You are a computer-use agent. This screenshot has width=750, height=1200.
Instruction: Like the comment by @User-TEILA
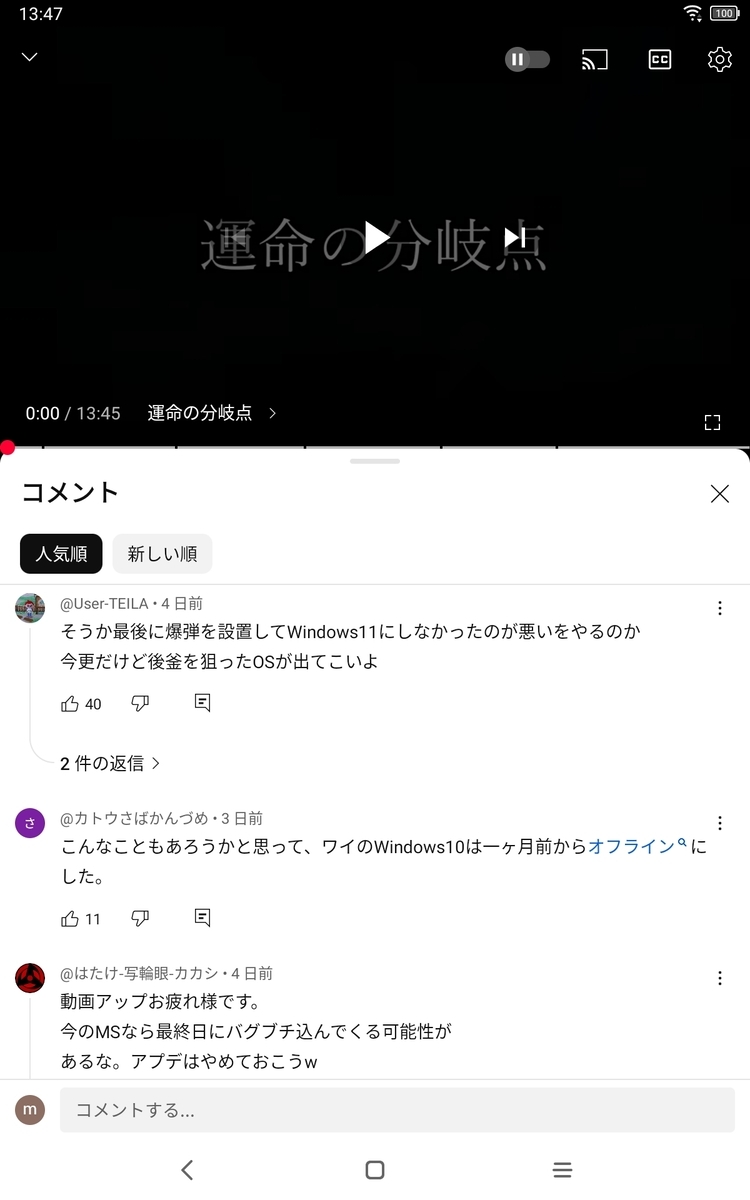(70, 704)
